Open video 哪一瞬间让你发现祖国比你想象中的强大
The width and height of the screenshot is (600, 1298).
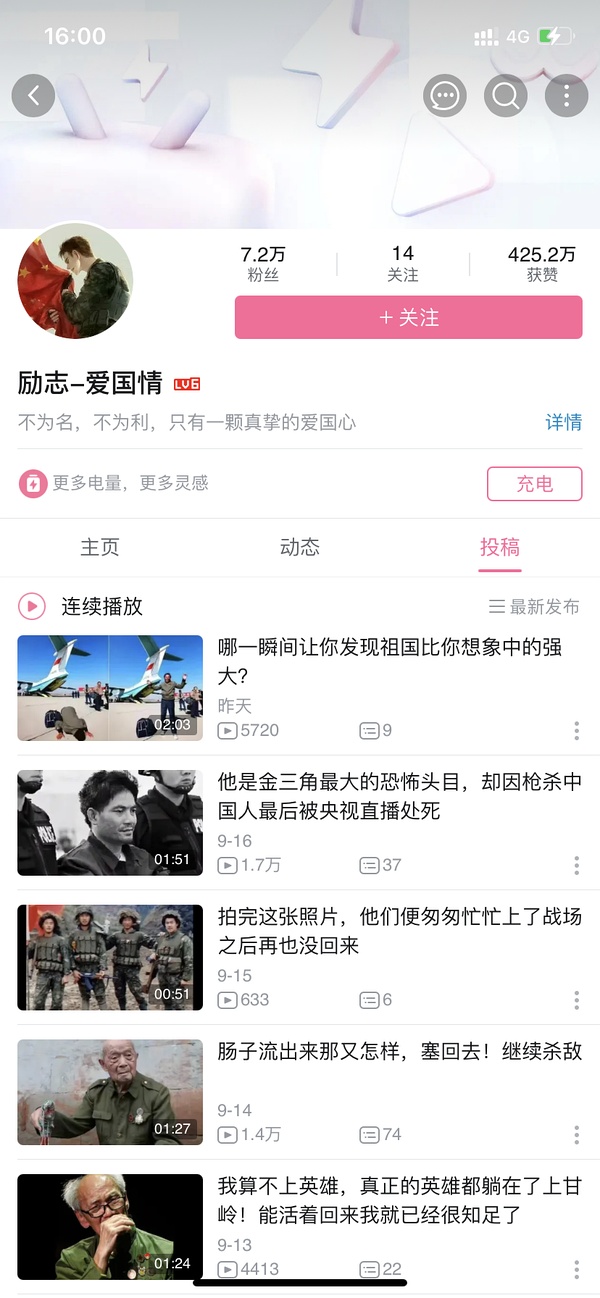click(390, 661)
